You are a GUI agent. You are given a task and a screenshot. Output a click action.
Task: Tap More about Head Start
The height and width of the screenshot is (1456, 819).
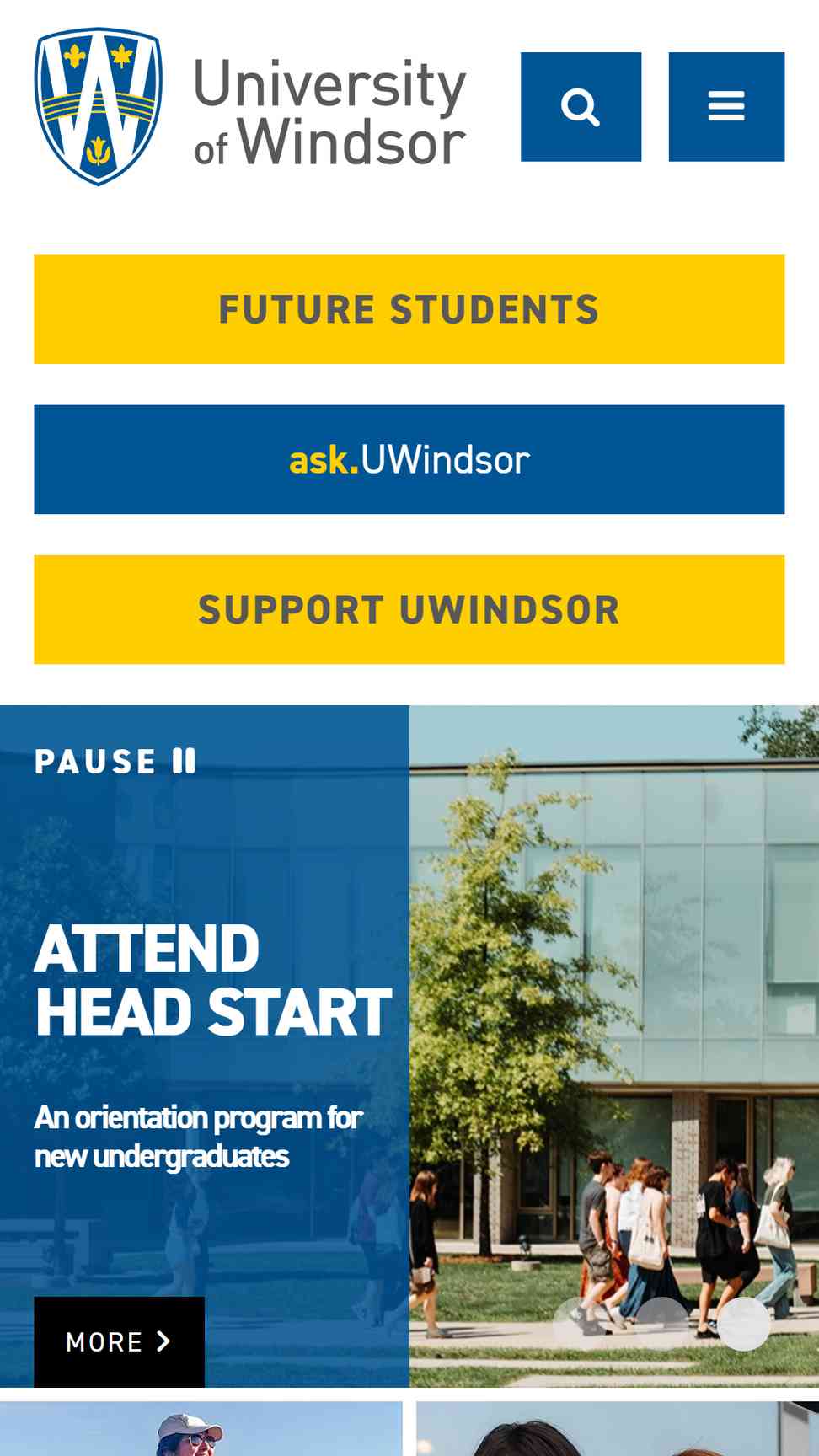tap(119, 1341)
